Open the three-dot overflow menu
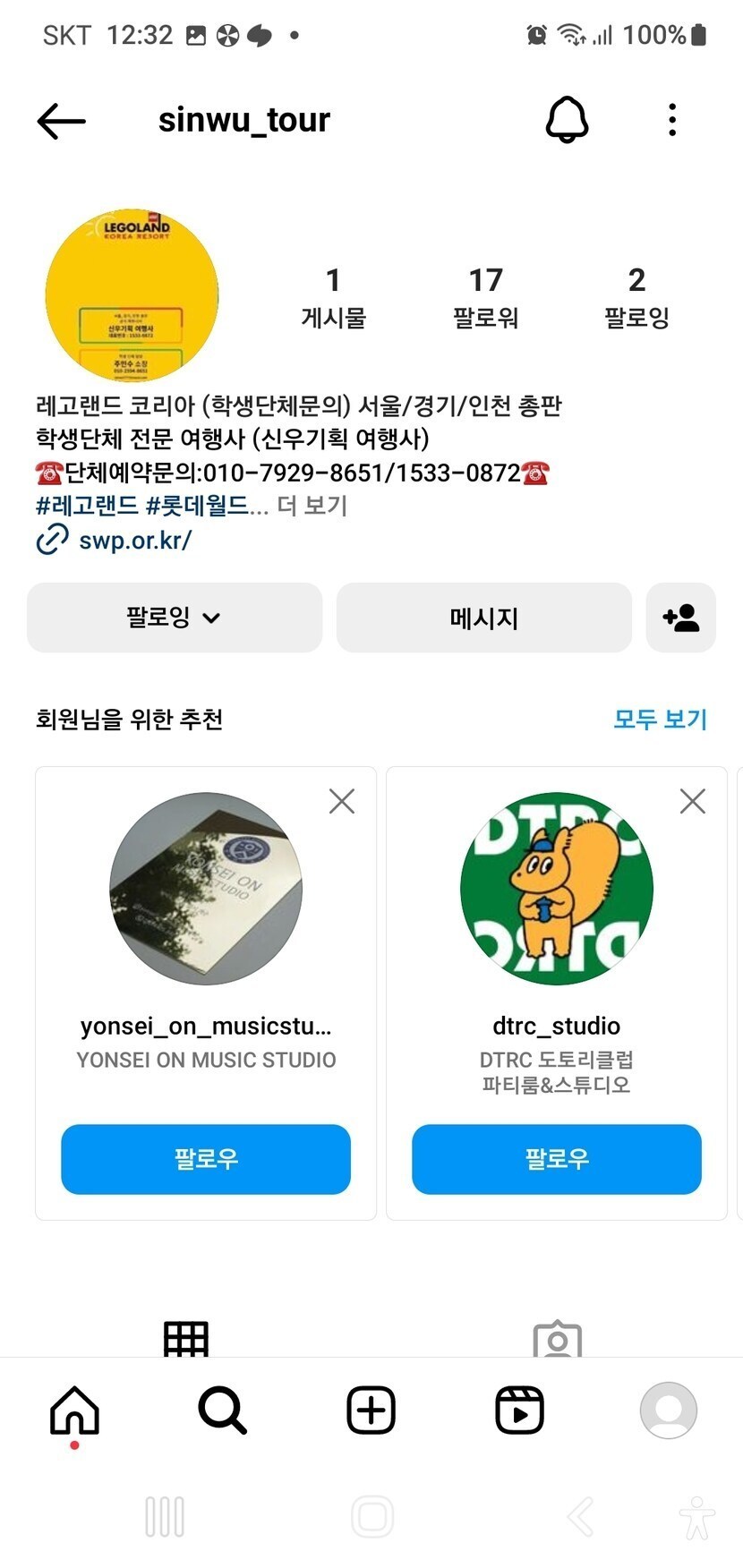 [x=672, y=120]
